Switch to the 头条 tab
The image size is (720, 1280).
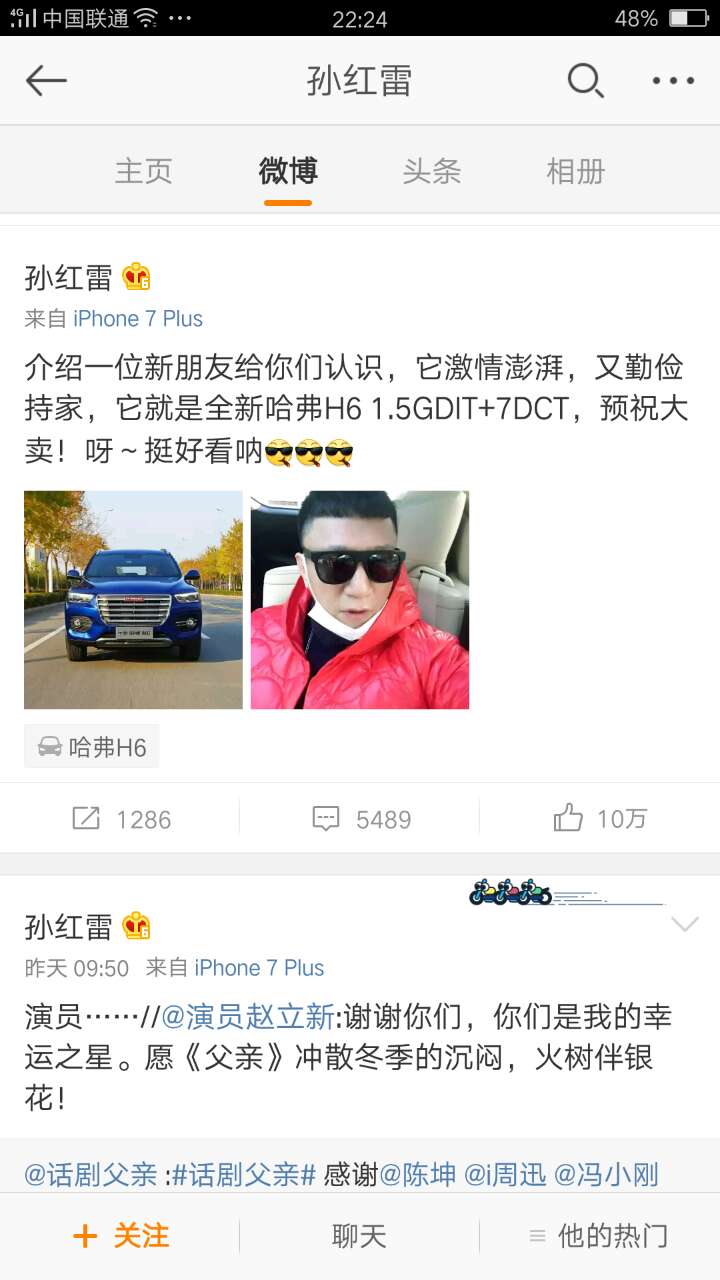432,171
